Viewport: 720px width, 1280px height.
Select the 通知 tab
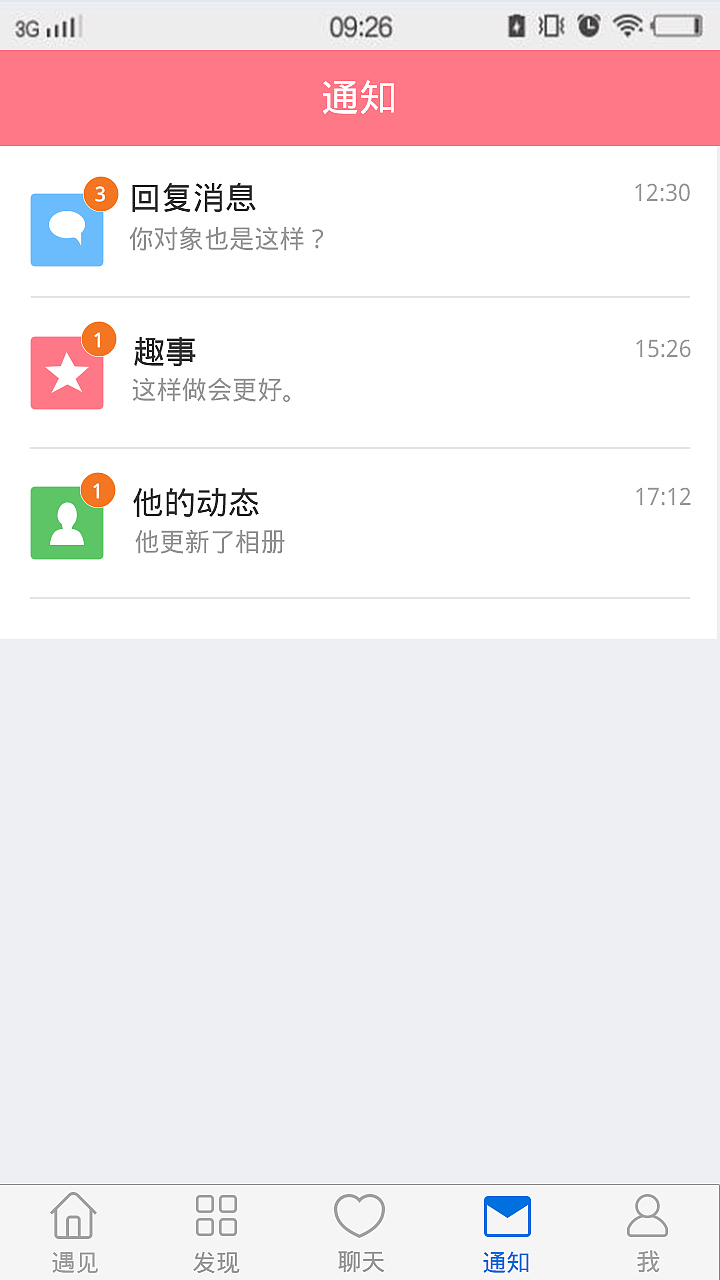coord(506,1232)
